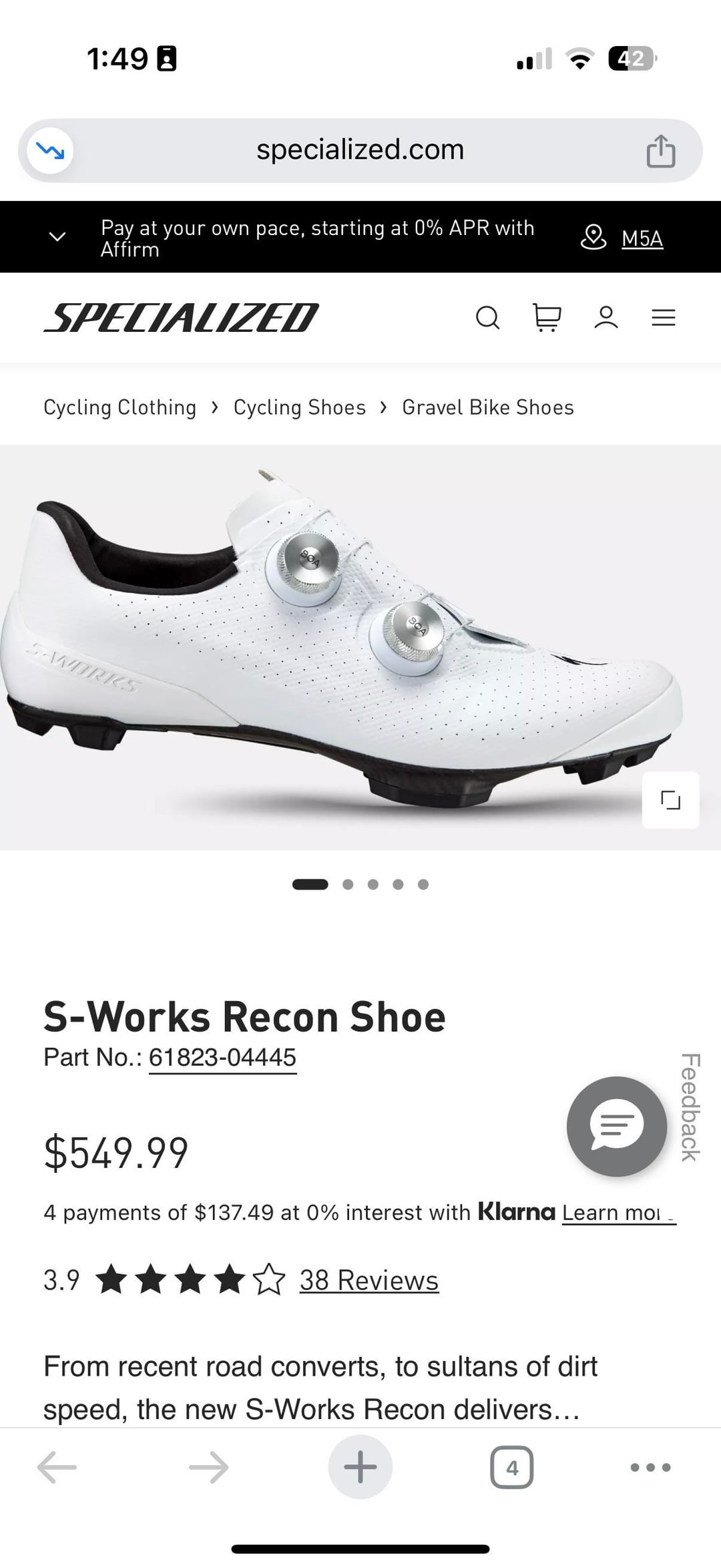The width and height of the screenshot is (721, 1568).
Task: View the shopping cart
Action: [547, 317]
